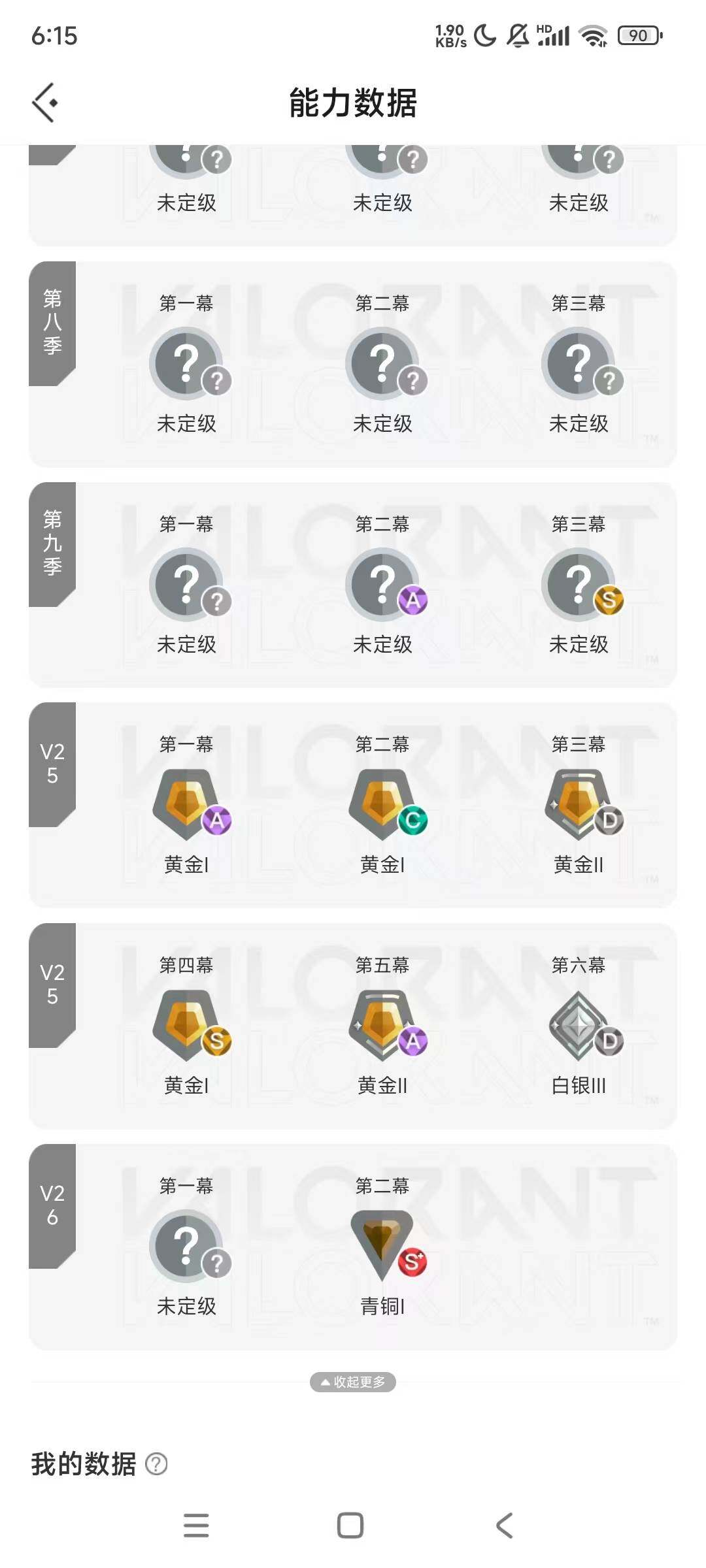Tap the Silver III rank icon under Act 6
The width and height of the screenshot is (706, 1568).
point(578,1024)
